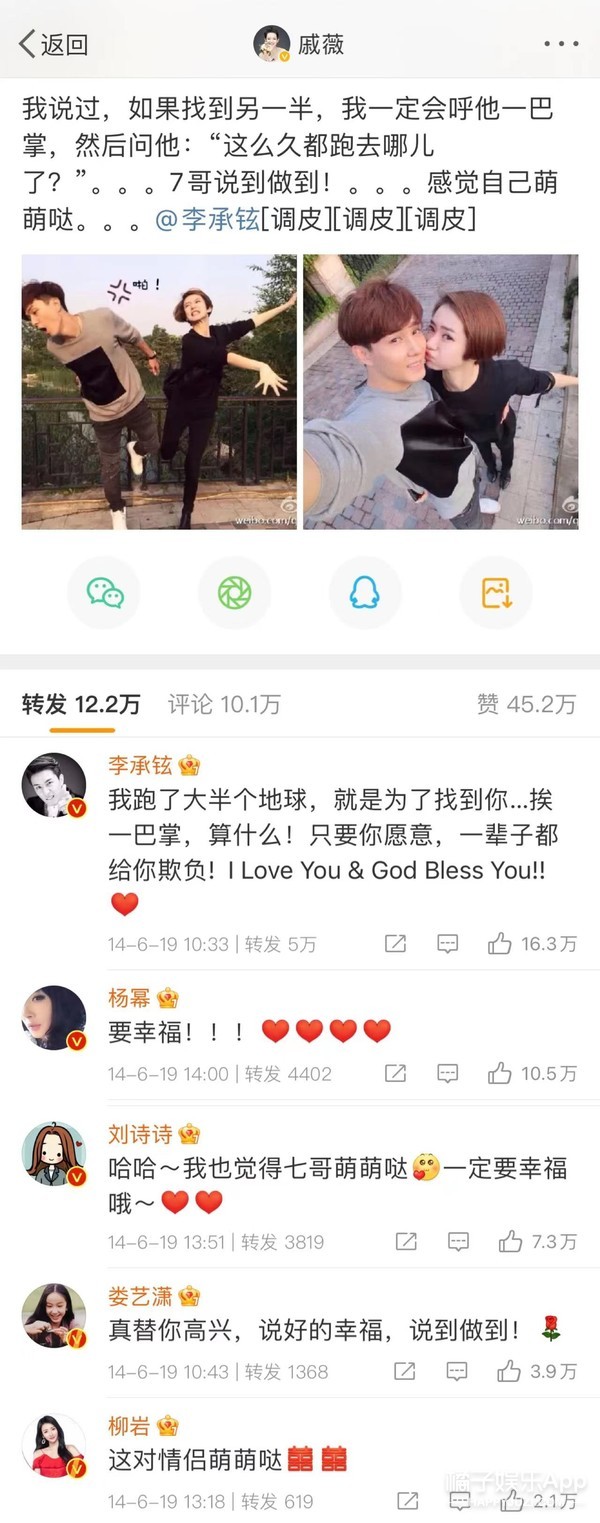This screenshot has width=600, height=1523.
Task: Open the right selfie photo
Action: (x=441, y=391)
